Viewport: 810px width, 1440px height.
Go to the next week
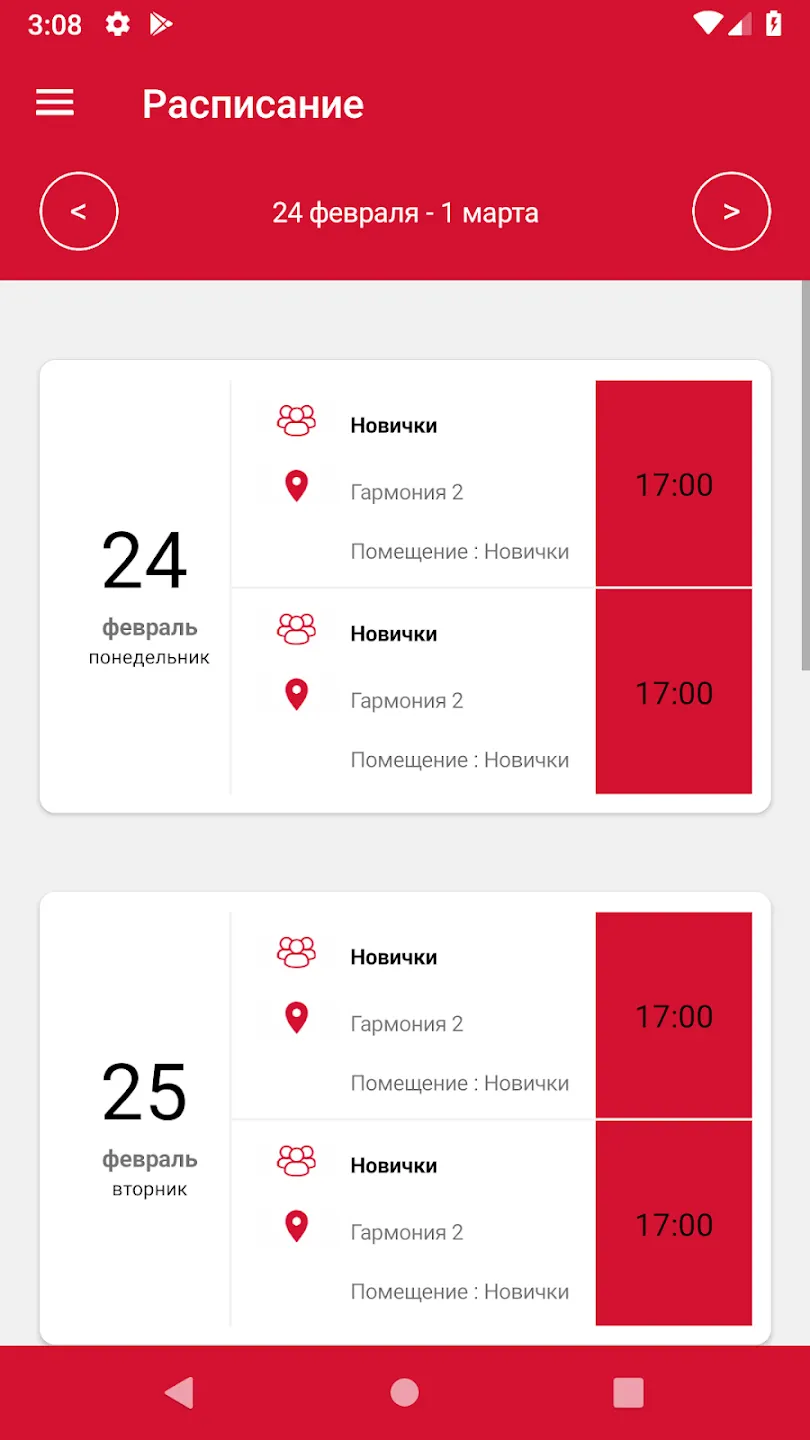pos(731,212)
